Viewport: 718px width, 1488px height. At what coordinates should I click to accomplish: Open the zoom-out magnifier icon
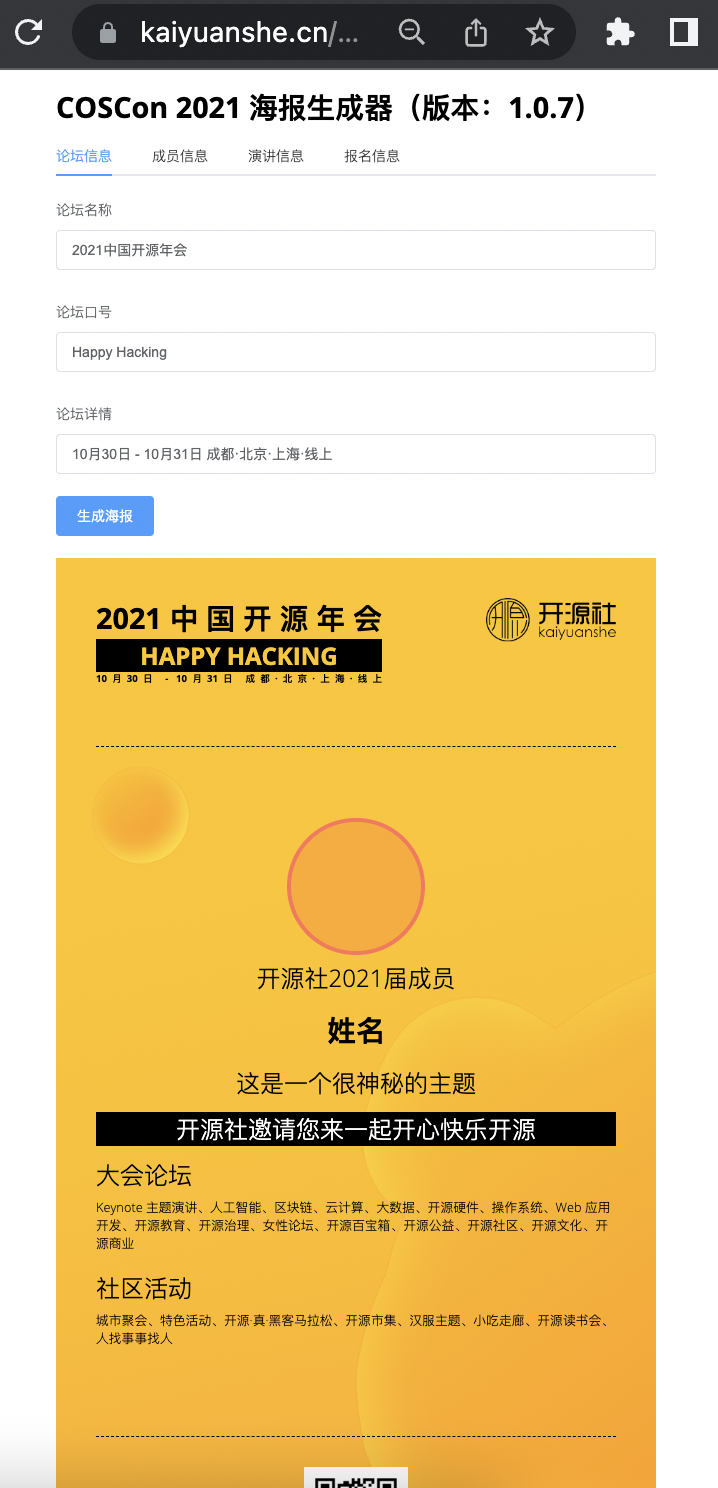(x=411, y=33)
